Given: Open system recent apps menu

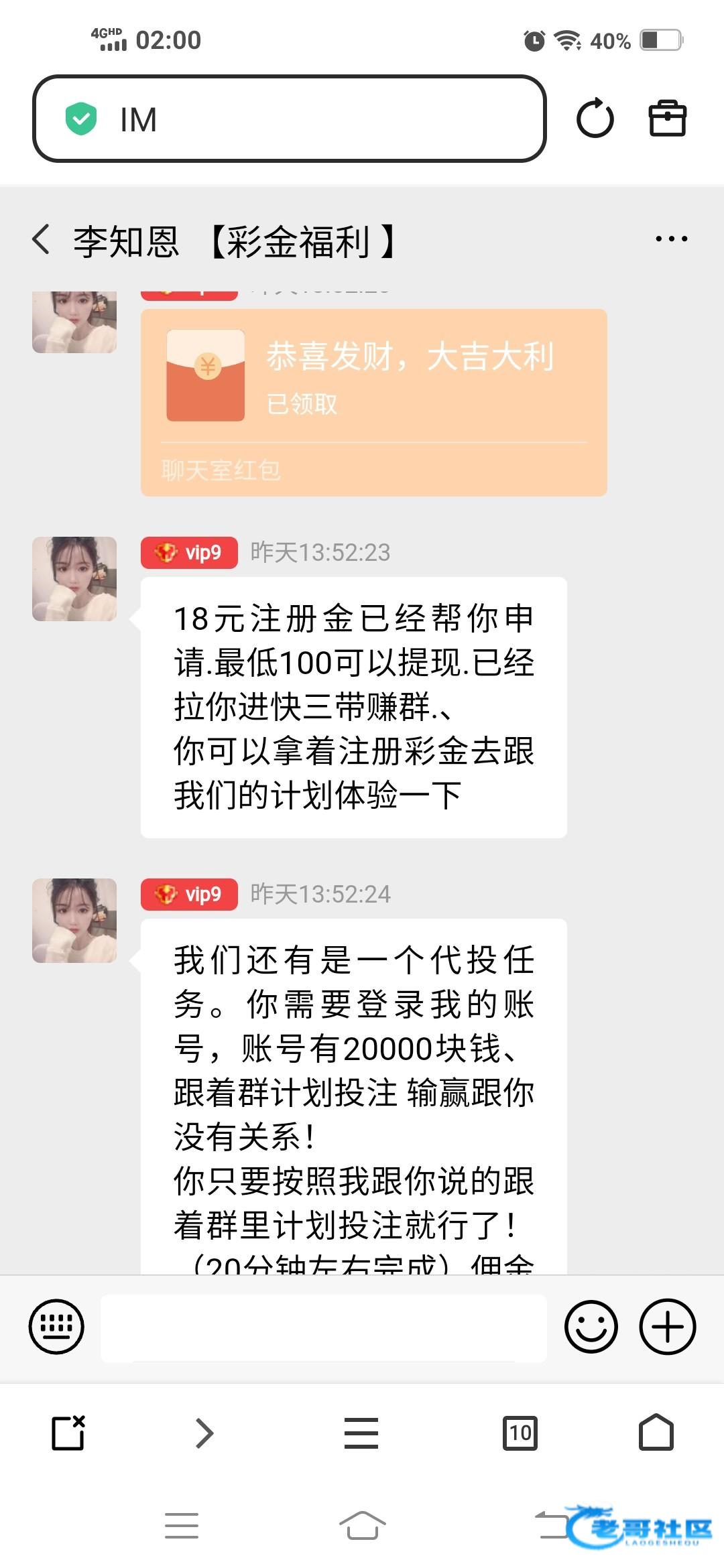Looking at the screenshot, I should pos(181,1526).
